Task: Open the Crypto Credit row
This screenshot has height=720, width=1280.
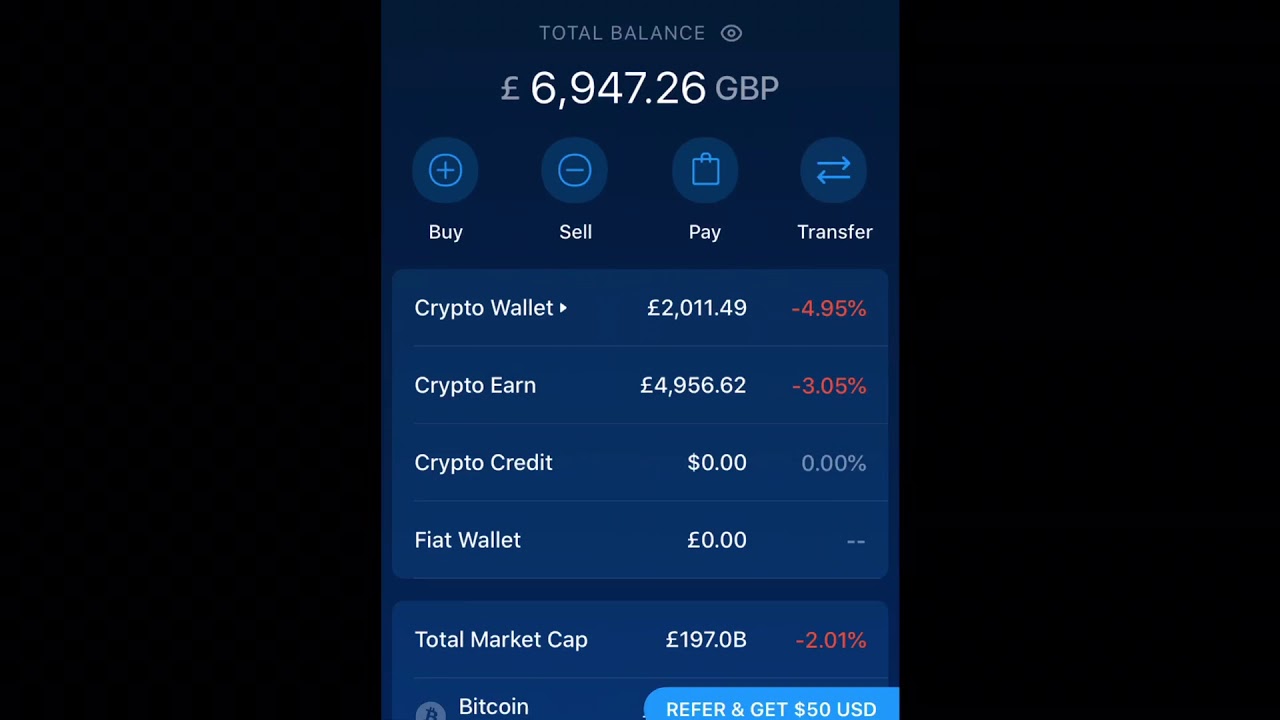Action: click(x=640, y=462)
